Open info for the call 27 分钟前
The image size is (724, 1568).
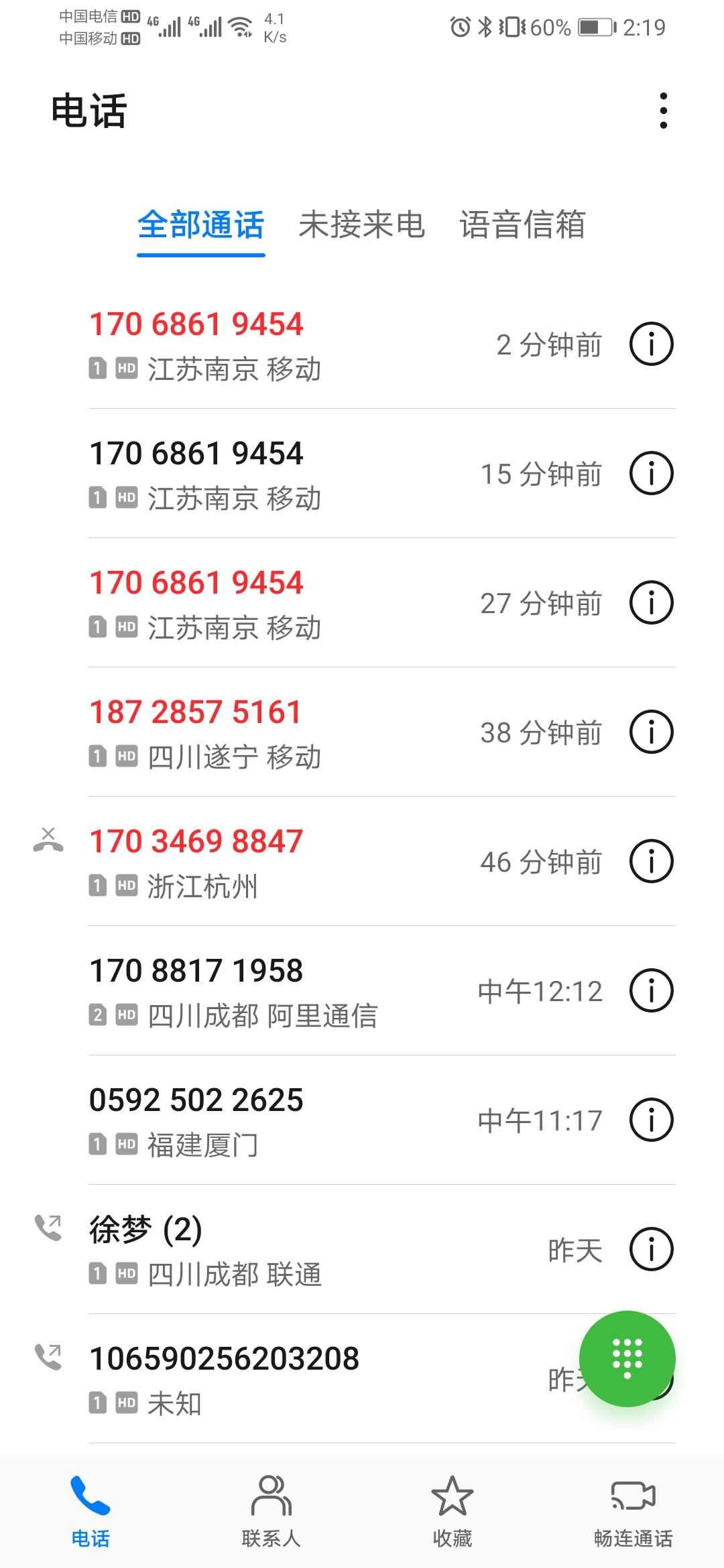(x=651, y=602)
